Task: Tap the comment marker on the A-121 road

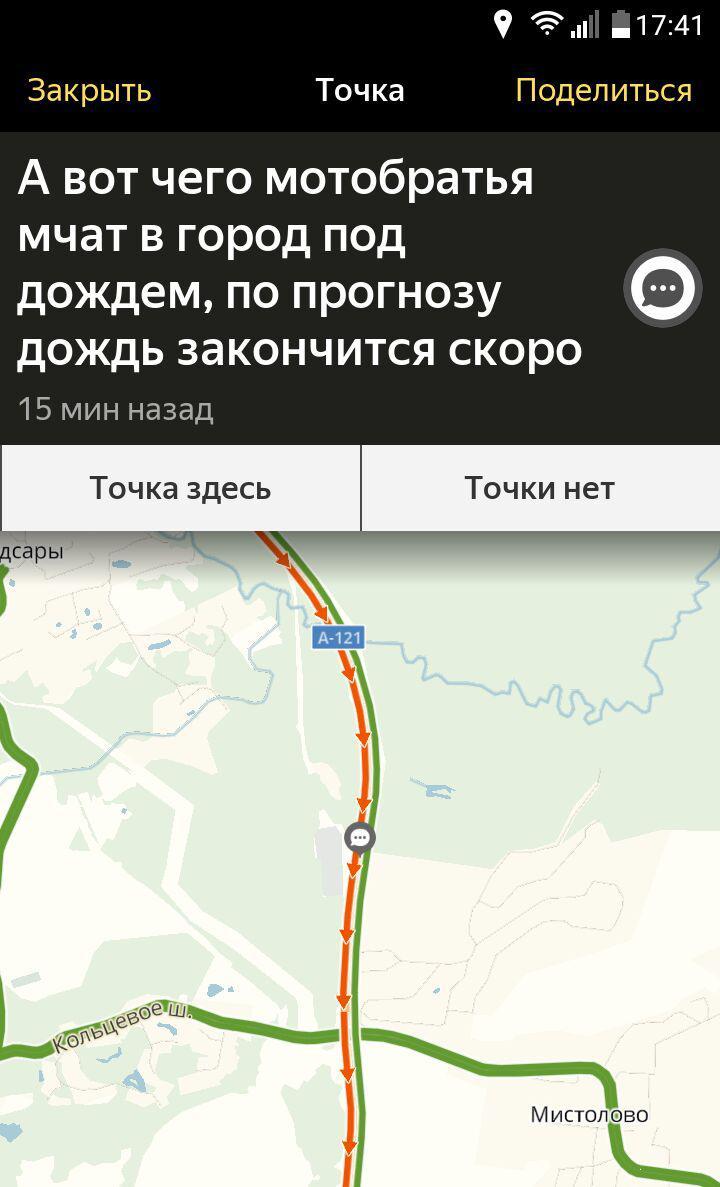Action: click(x=360, y=836)
